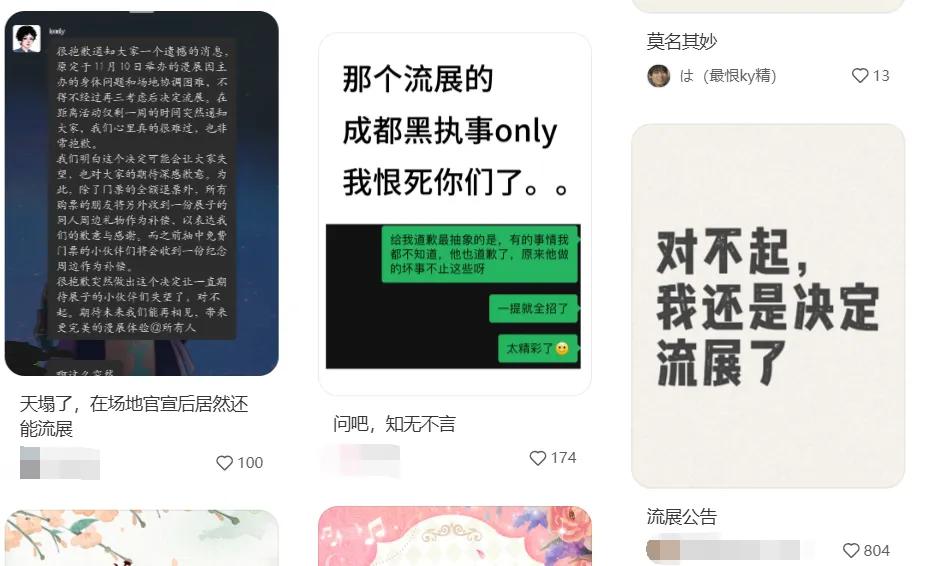Like the 莫名其妙 post

tap(860, 76)
